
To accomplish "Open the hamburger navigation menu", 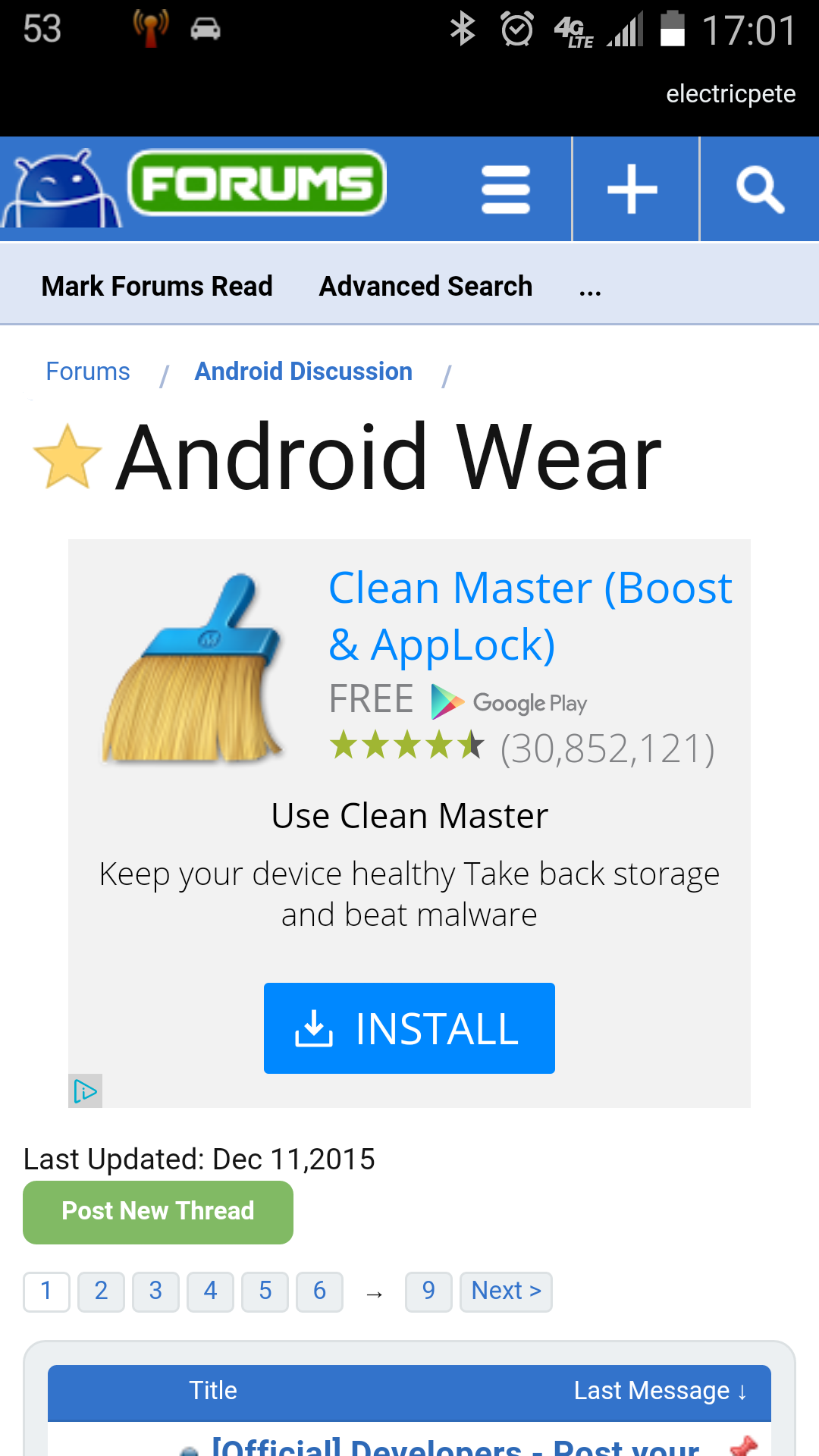I will tap(505, 190).
